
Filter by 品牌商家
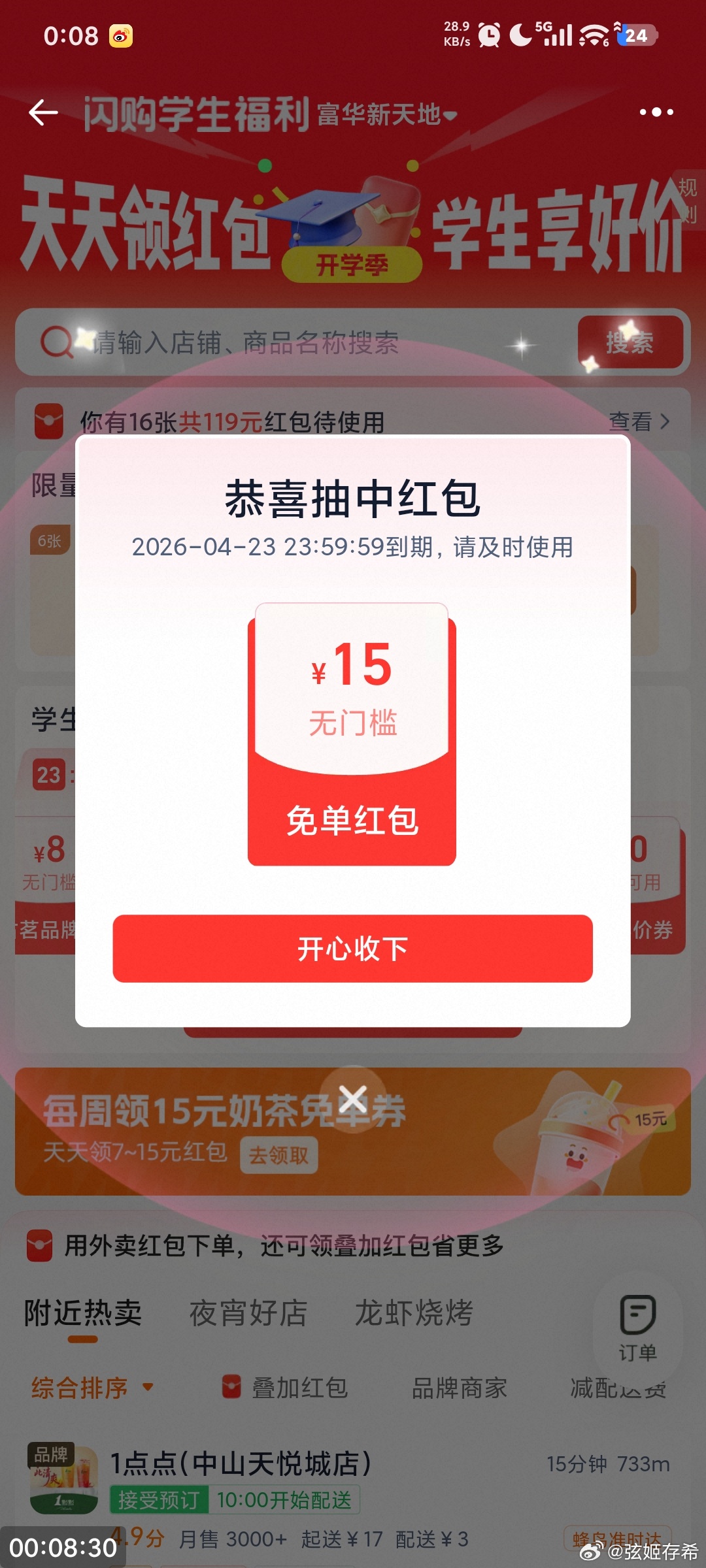pos(459,1388)
